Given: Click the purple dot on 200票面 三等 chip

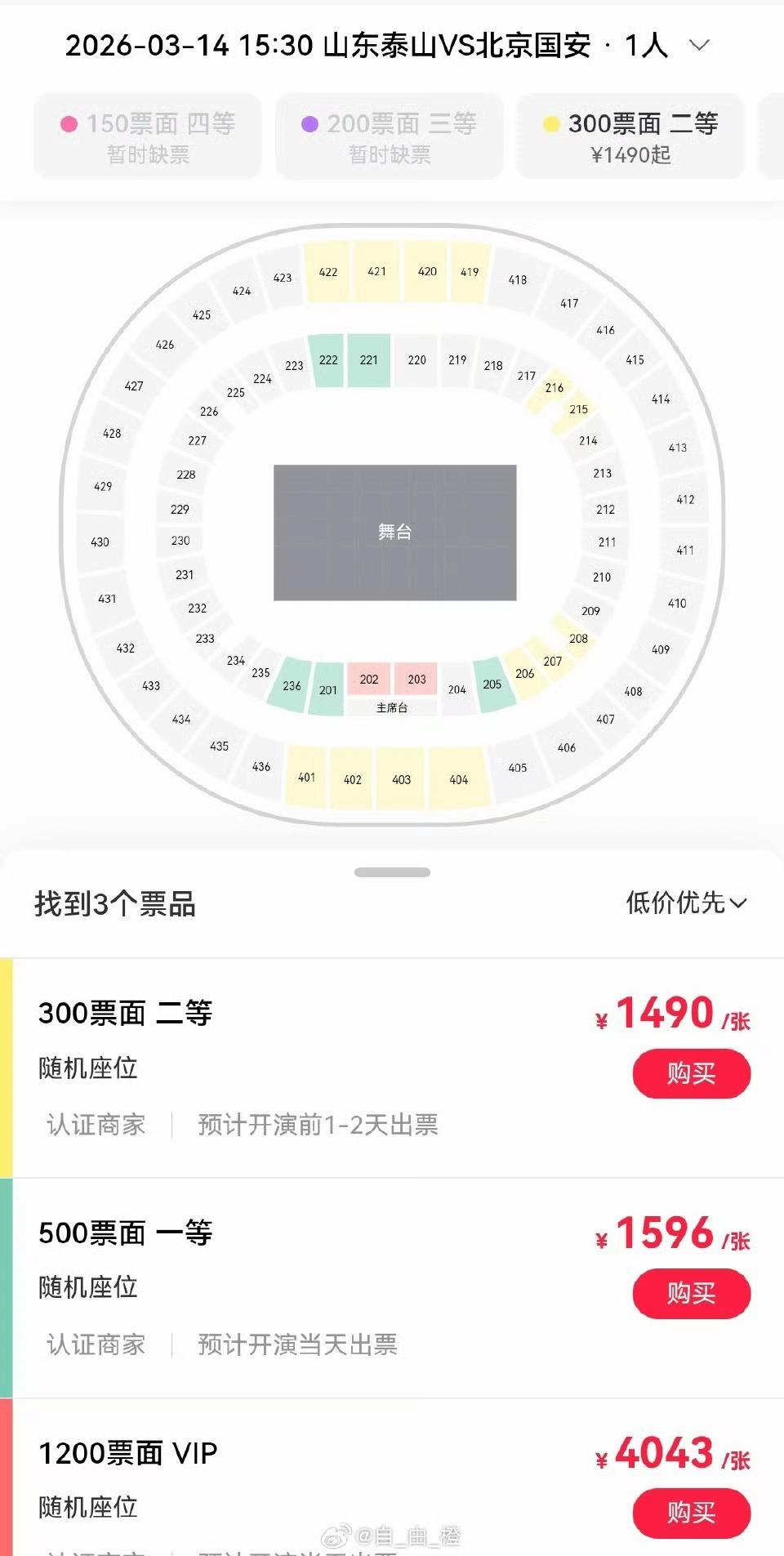Looking at the screenshot, I should click(310, 124).
